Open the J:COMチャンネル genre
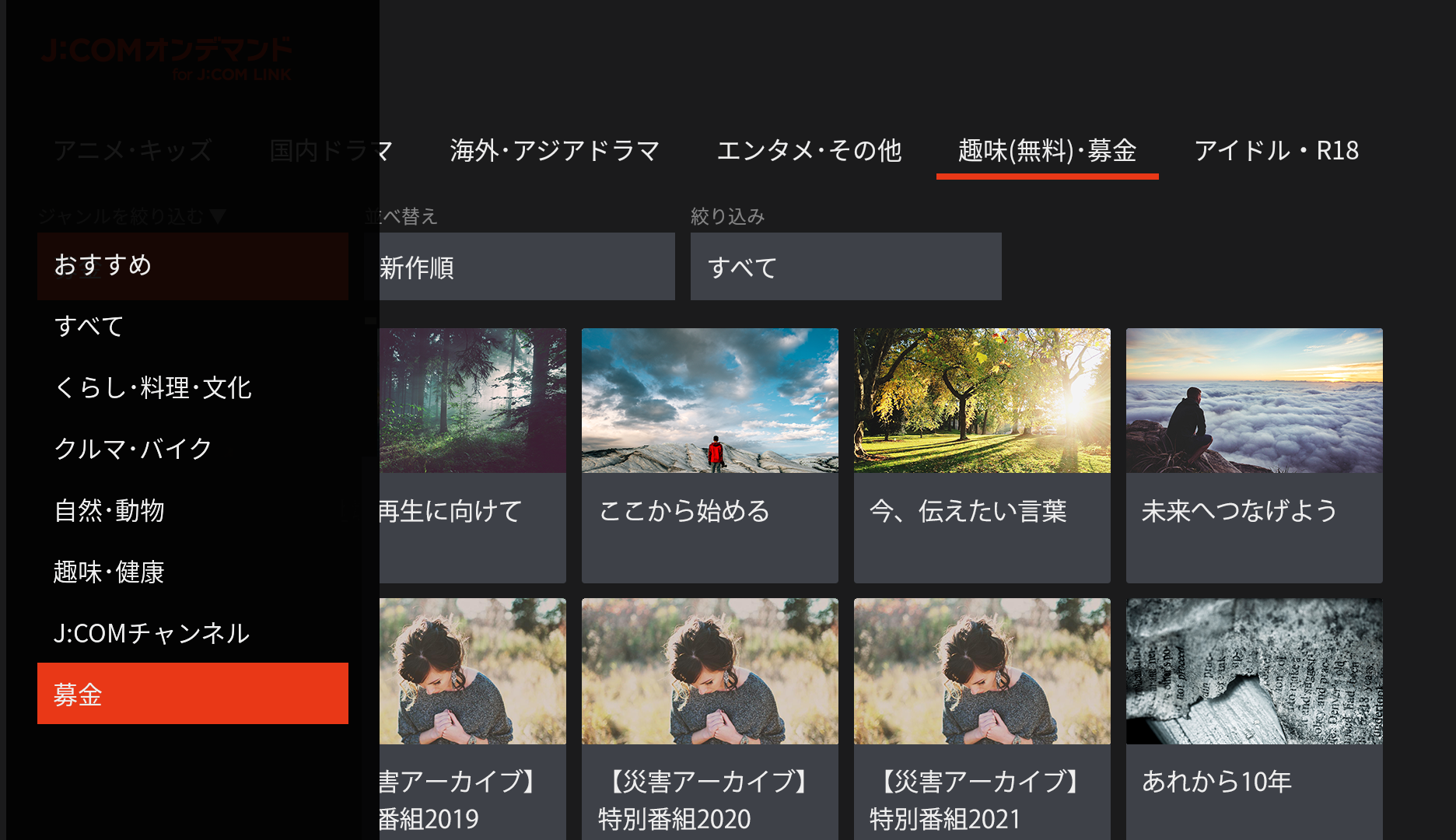The image size is (1456, 840). [193, 633]
